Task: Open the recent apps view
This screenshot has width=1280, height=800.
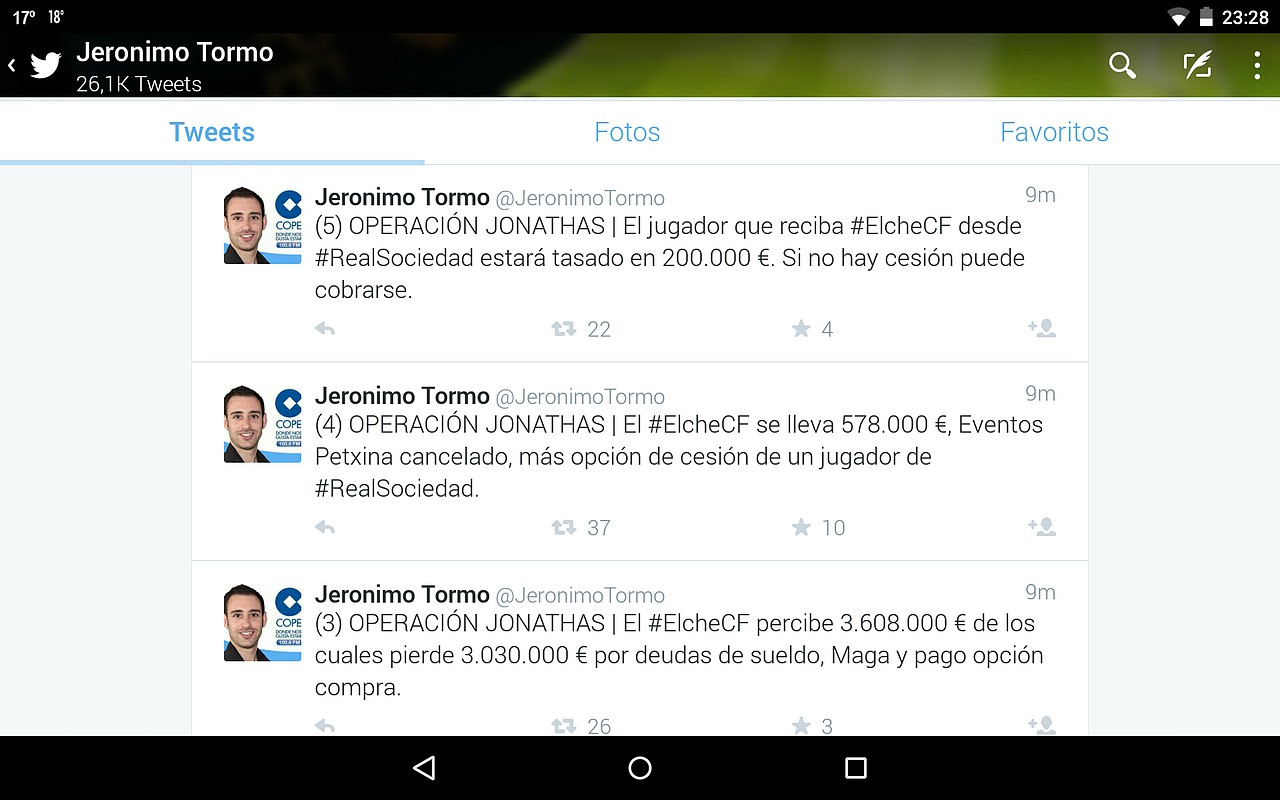Action: click(x=855, y=768)
